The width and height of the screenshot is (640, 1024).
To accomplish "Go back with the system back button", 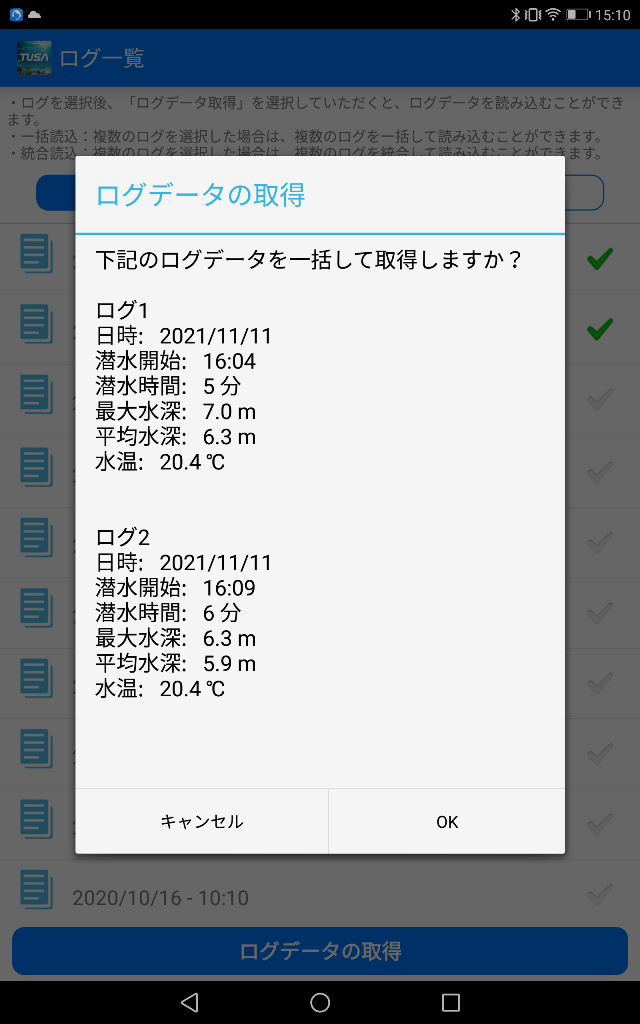I will click(190, 1002).
